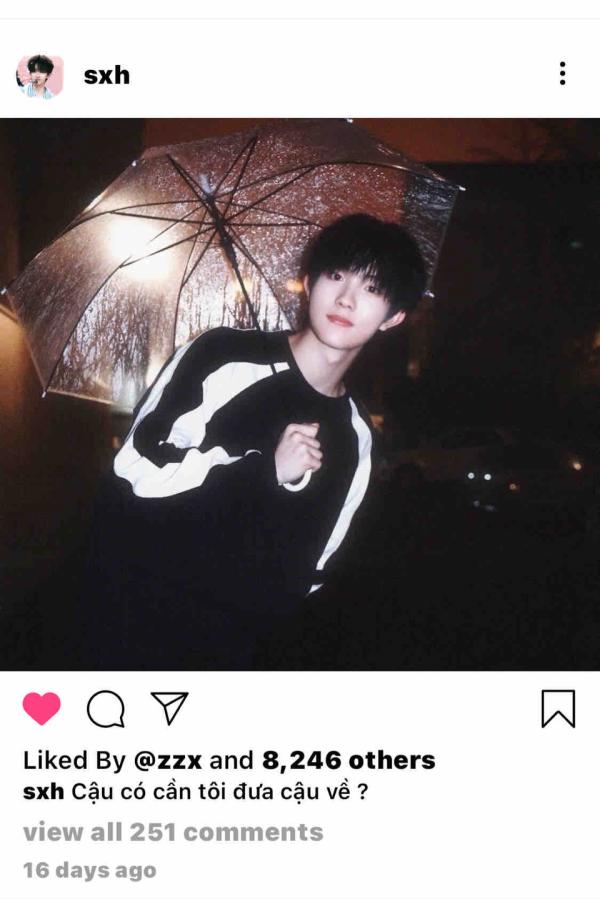View all 251 comments

coord(173,832)
